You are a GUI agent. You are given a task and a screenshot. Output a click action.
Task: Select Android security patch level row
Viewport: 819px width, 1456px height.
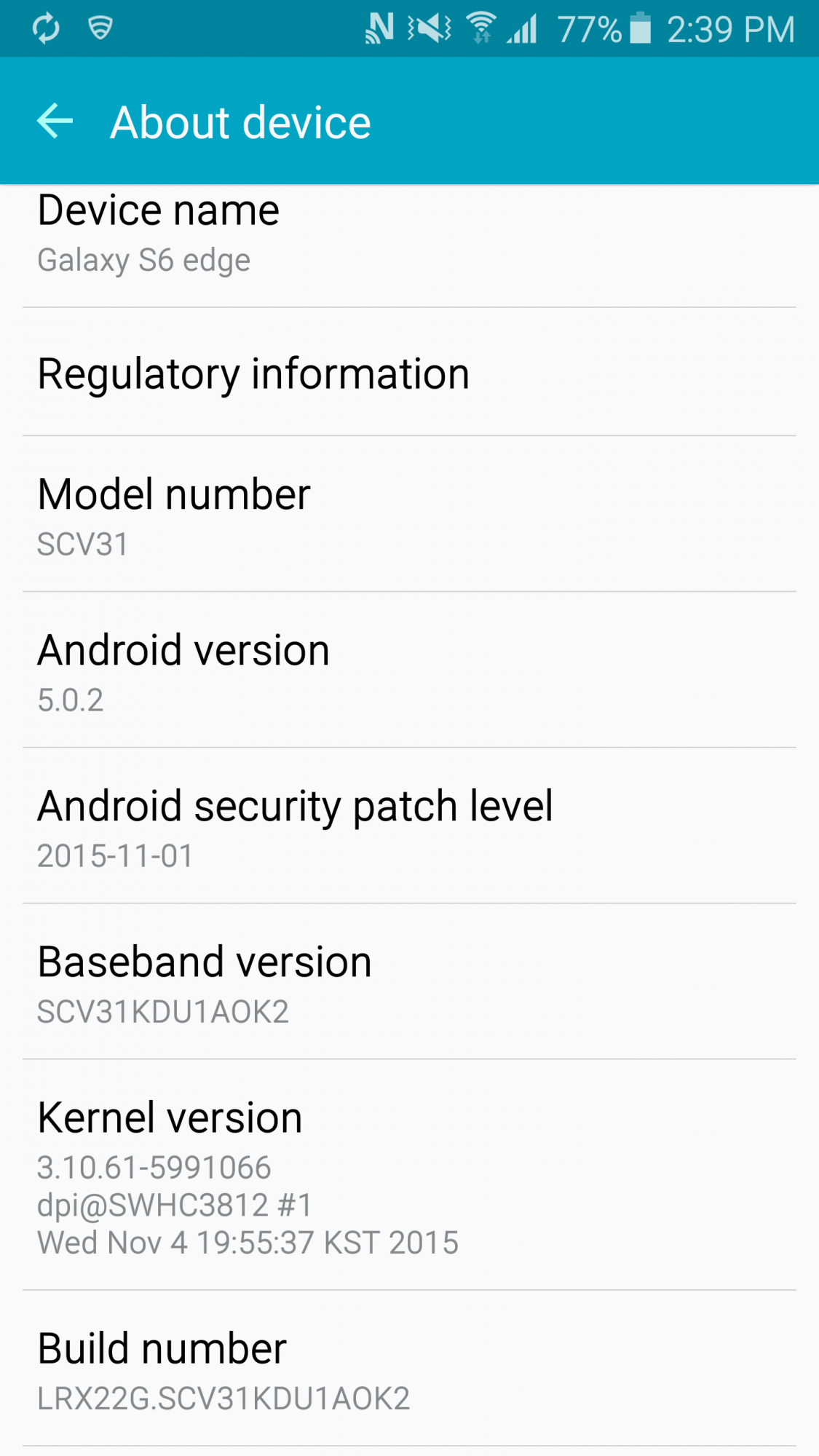pos(409,826)
